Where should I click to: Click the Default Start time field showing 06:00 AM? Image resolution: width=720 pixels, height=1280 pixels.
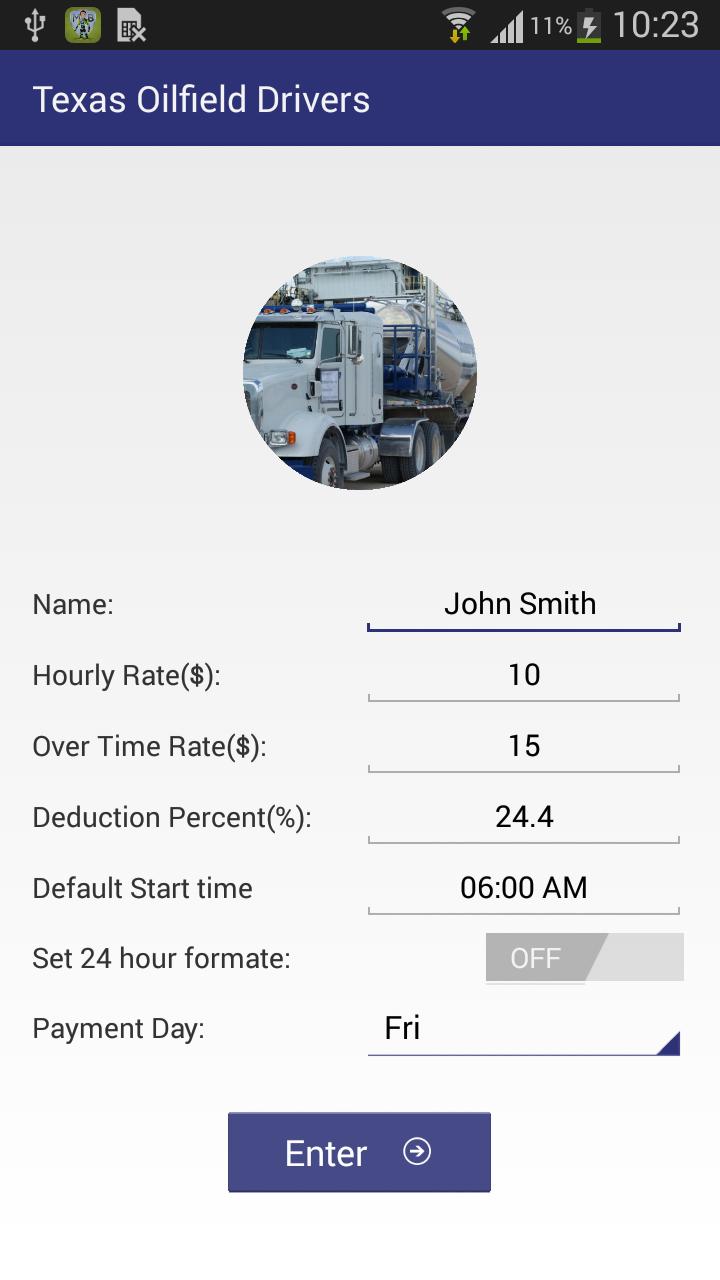(x=523, y=887)
